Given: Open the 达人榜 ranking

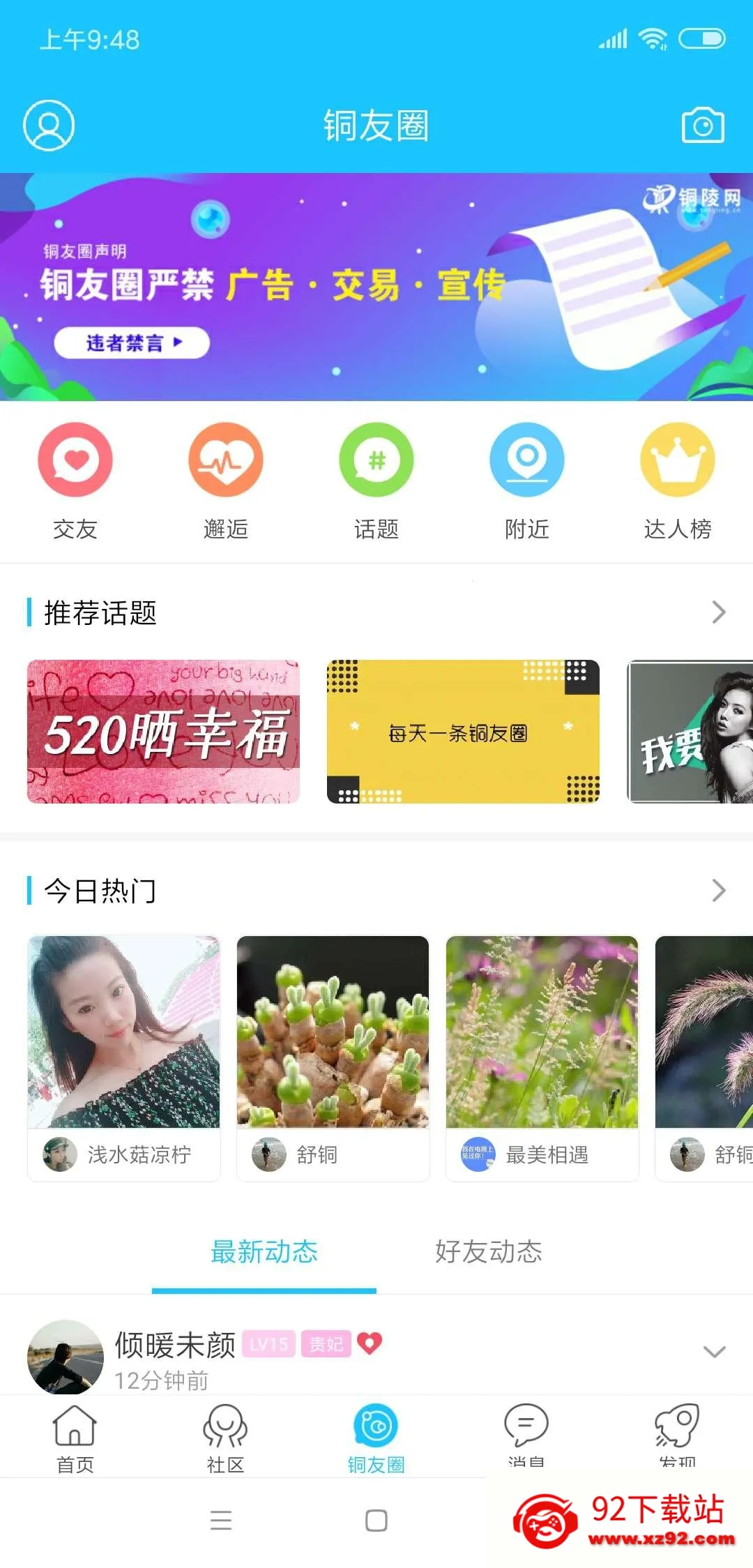Looking at the screenshot, I should coord(678,481).
